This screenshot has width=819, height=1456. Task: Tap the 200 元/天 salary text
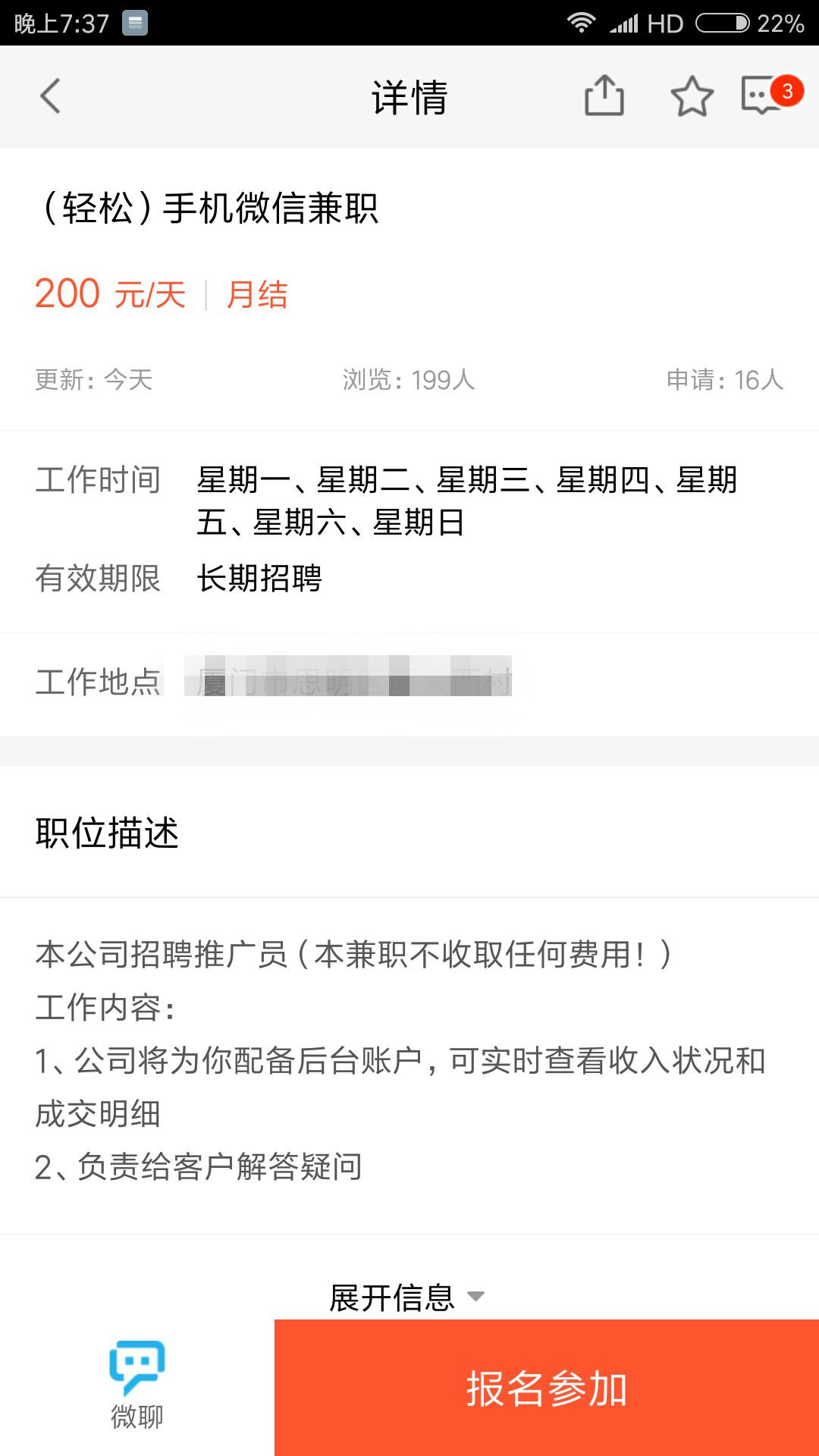(x=111, y=294)
